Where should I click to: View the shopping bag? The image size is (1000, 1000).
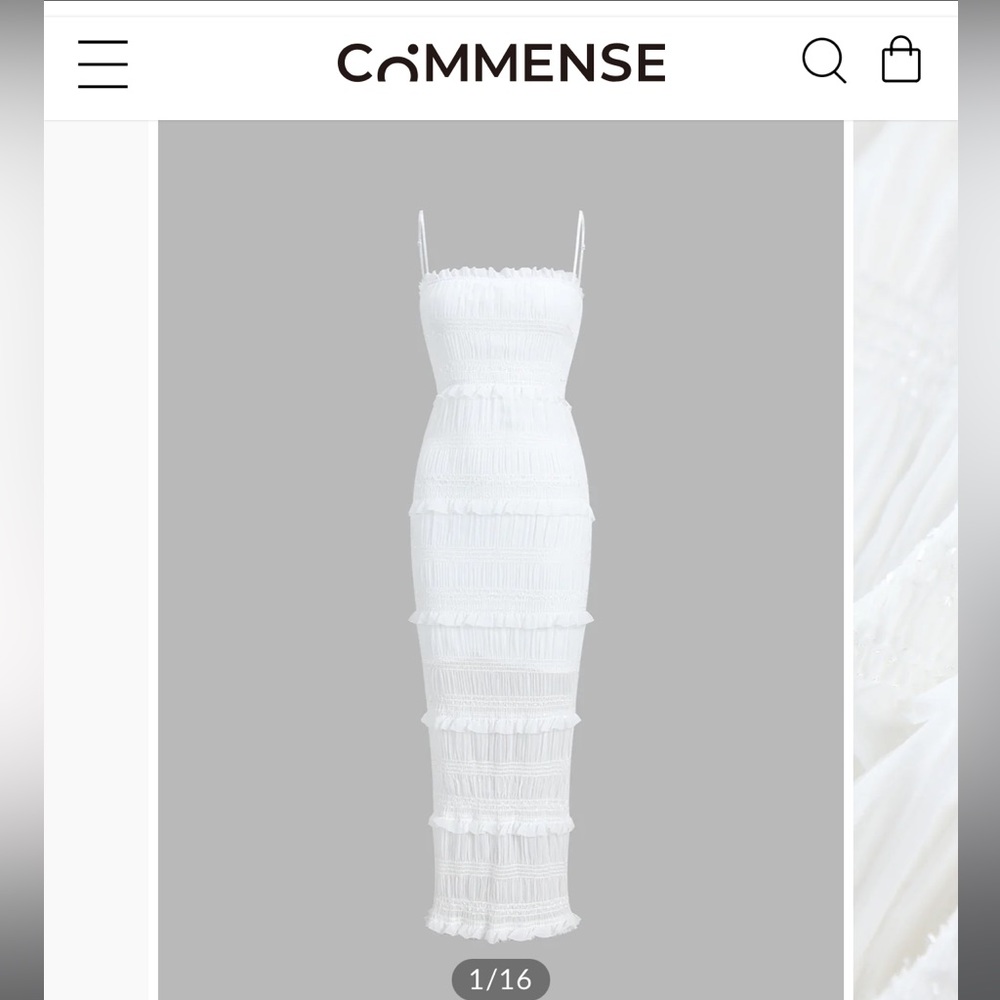click(x=900, y=61)
